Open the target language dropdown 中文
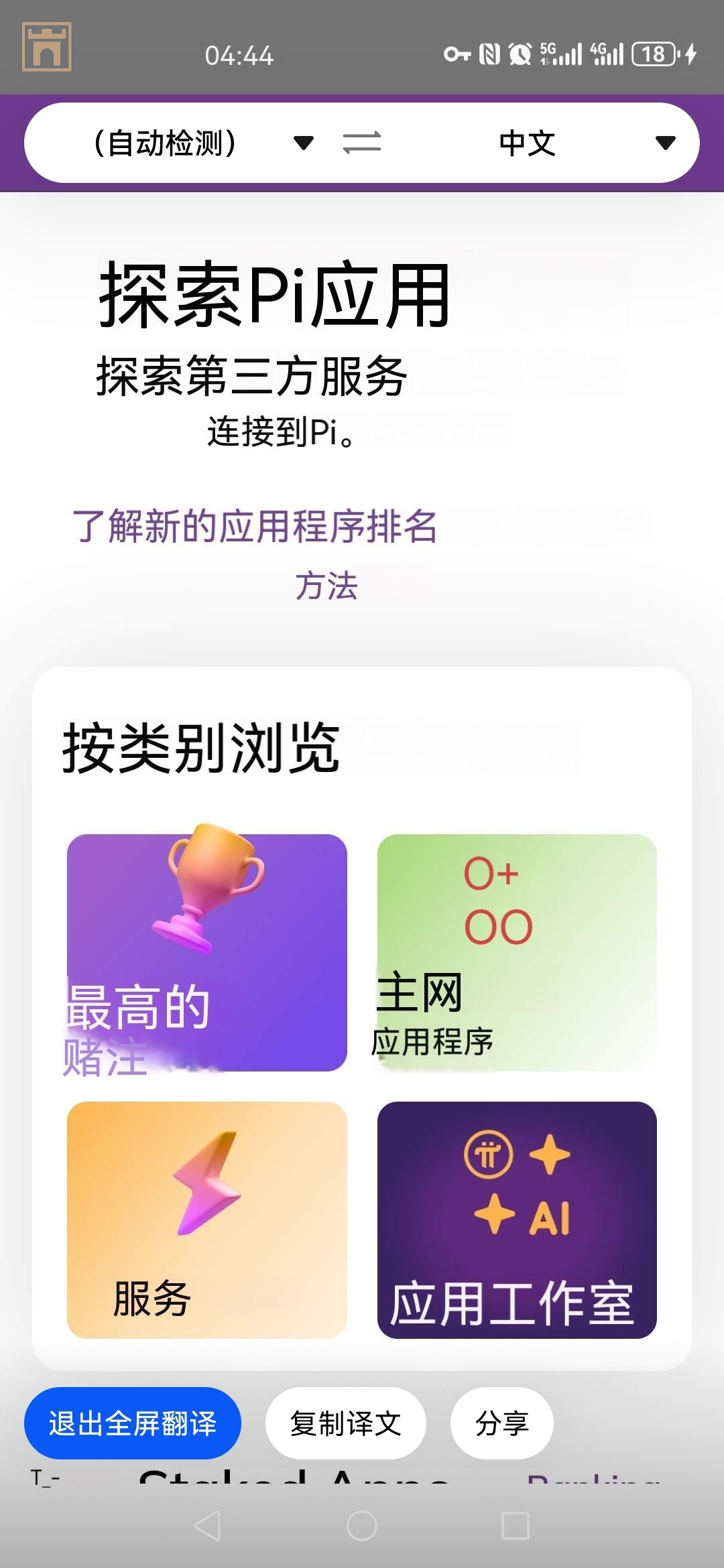Screen dimensions: 724x1568 (x=583, y=143)
